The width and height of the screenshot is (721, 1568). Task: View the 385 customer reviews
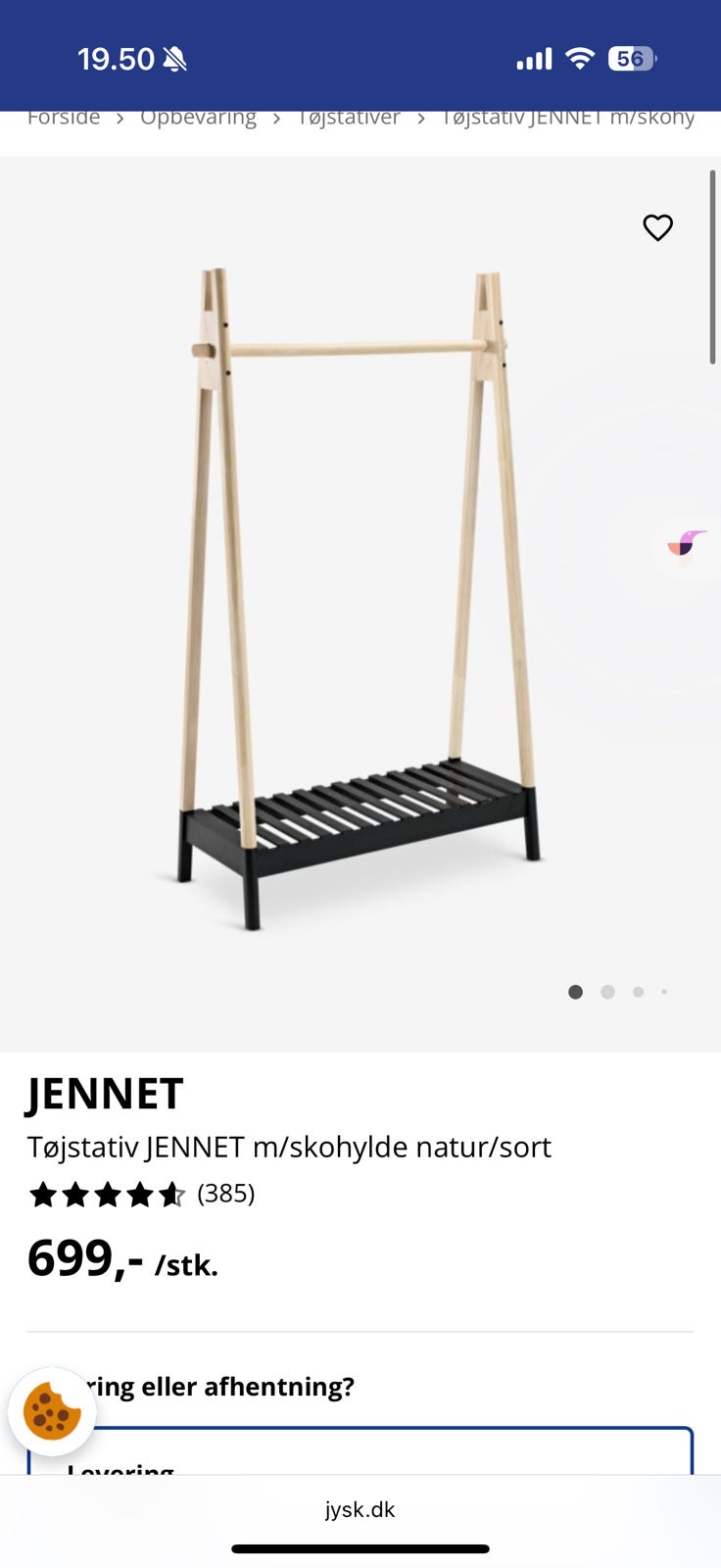(225, 1194)
